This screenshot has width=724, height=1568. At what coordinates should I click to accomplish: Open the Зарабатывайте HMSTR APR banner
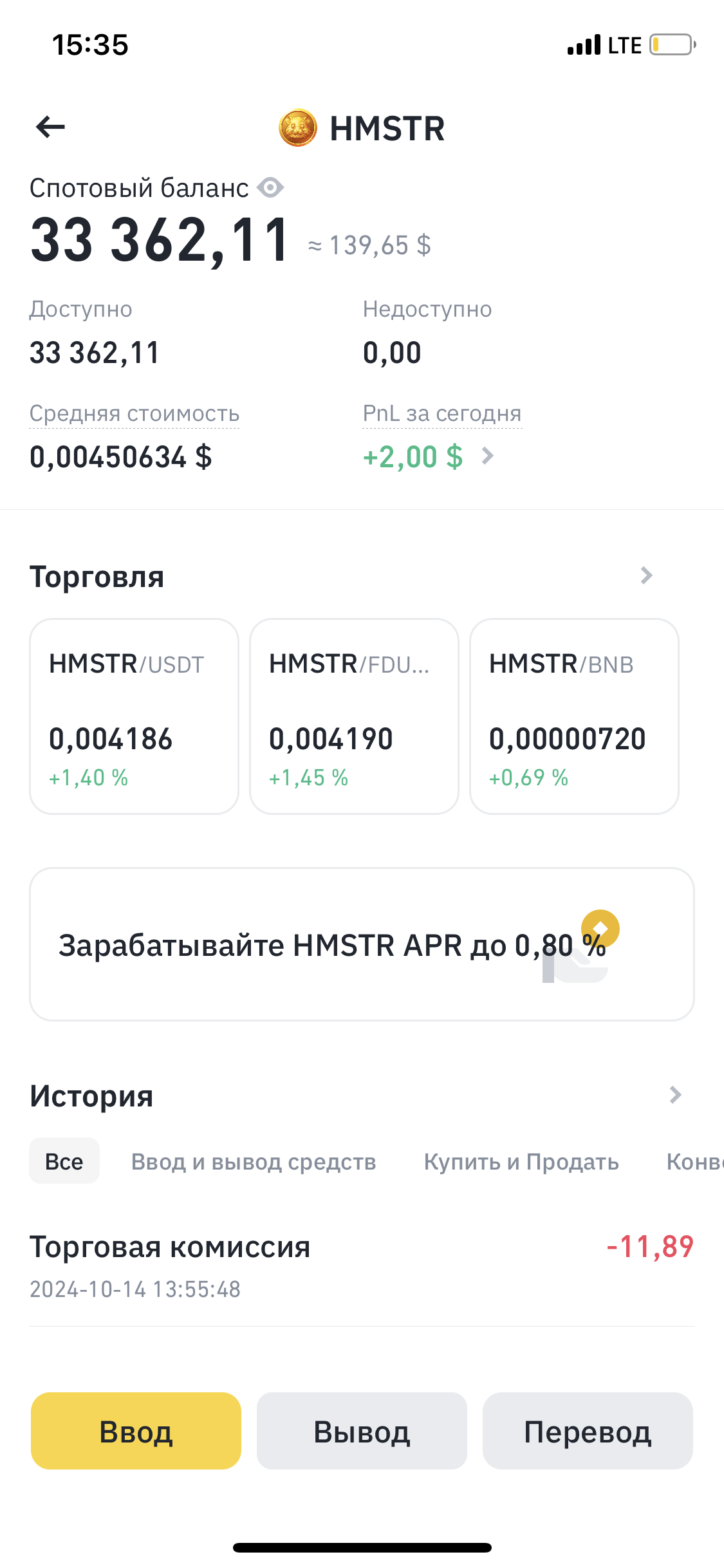tap(362, 944)
